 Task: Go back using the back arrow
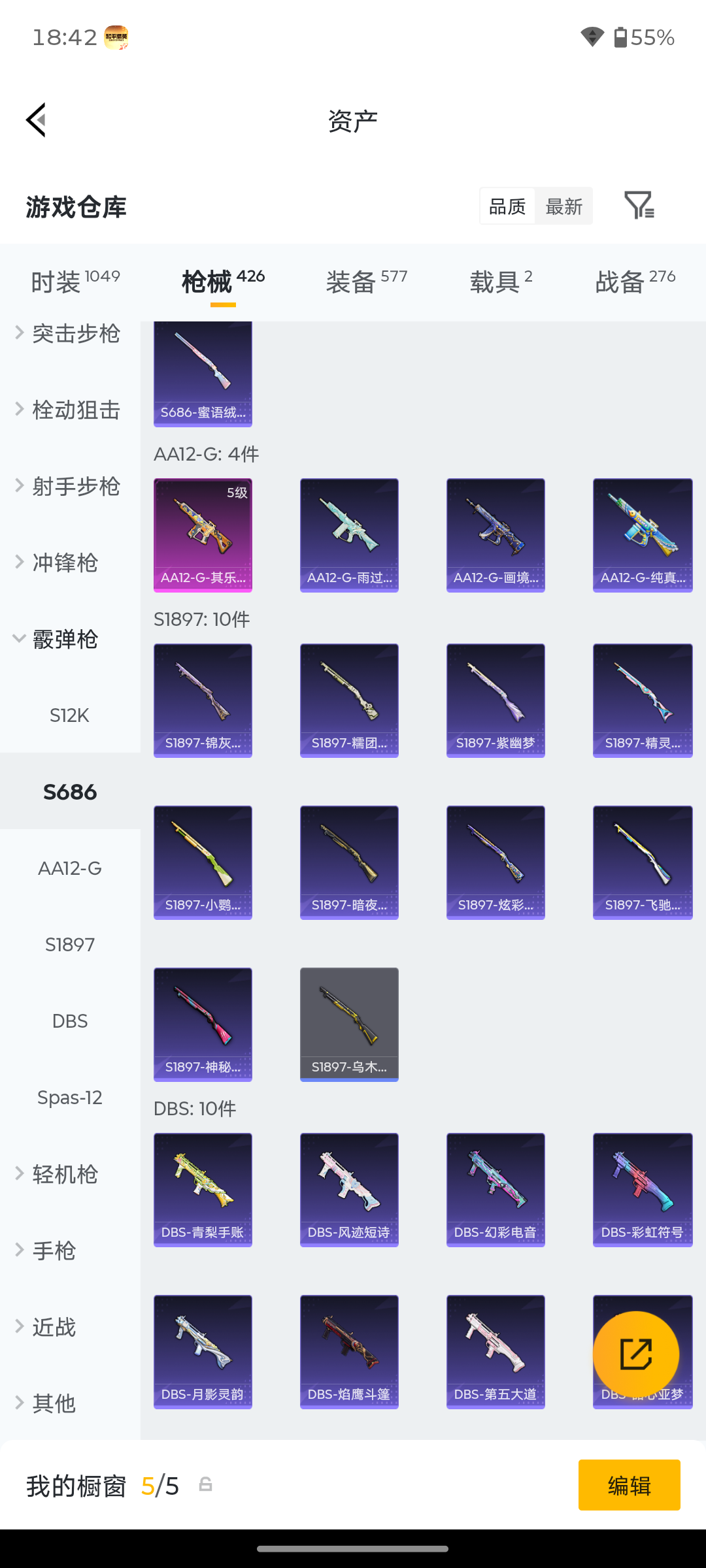[37, 120]
